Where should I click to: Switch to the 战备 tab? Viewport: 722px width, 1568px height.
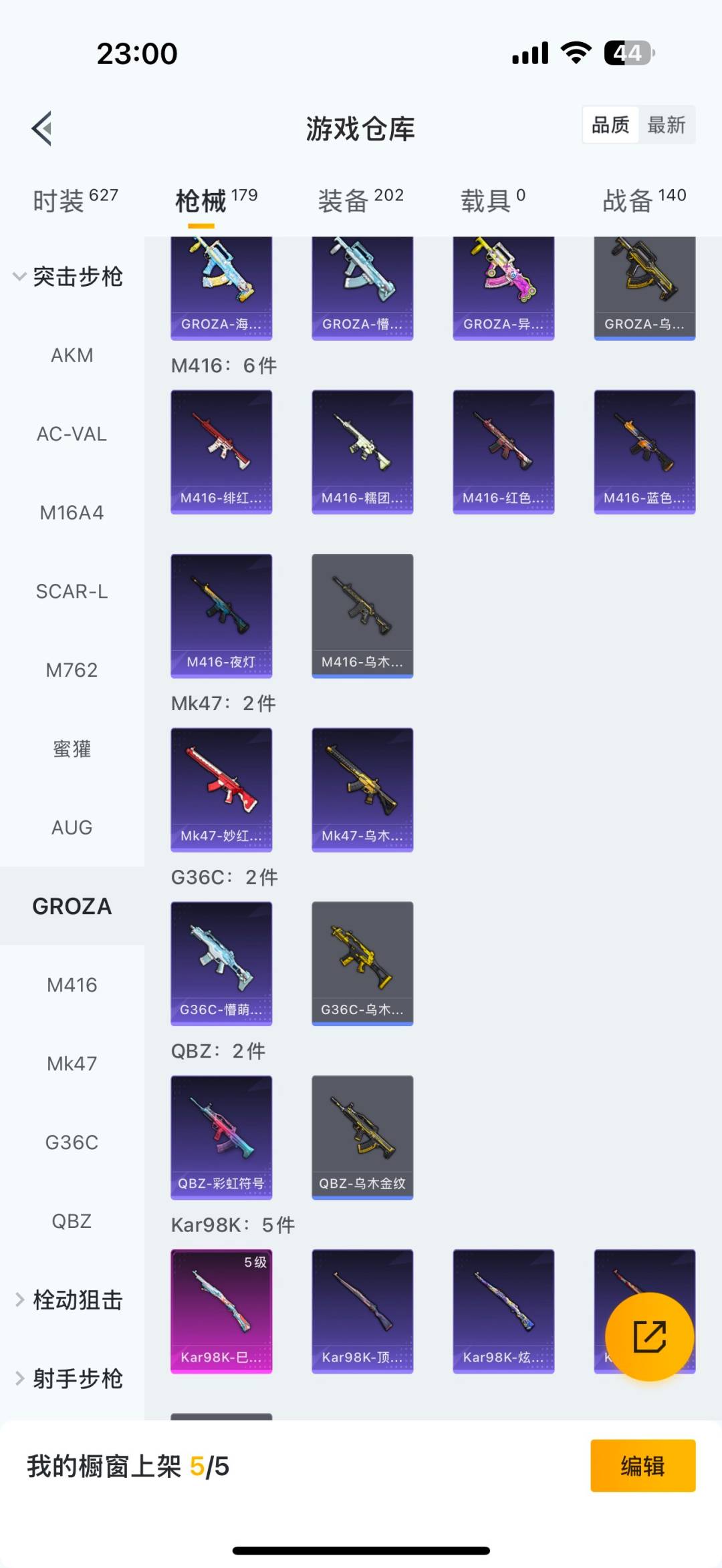(644, 200)
